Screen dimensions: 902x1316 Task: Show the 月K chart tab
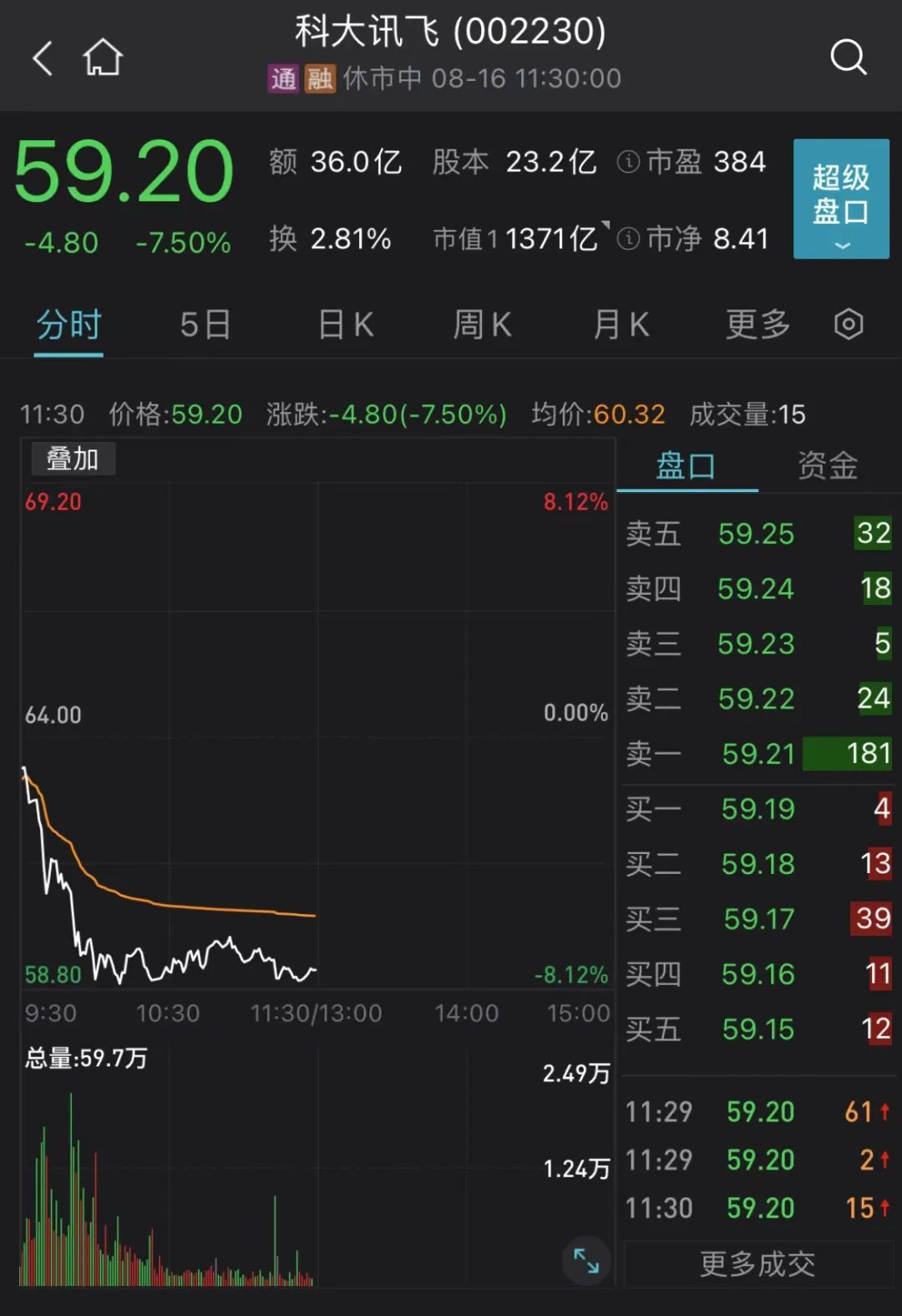pyautogui.click(x=621, y=325)
